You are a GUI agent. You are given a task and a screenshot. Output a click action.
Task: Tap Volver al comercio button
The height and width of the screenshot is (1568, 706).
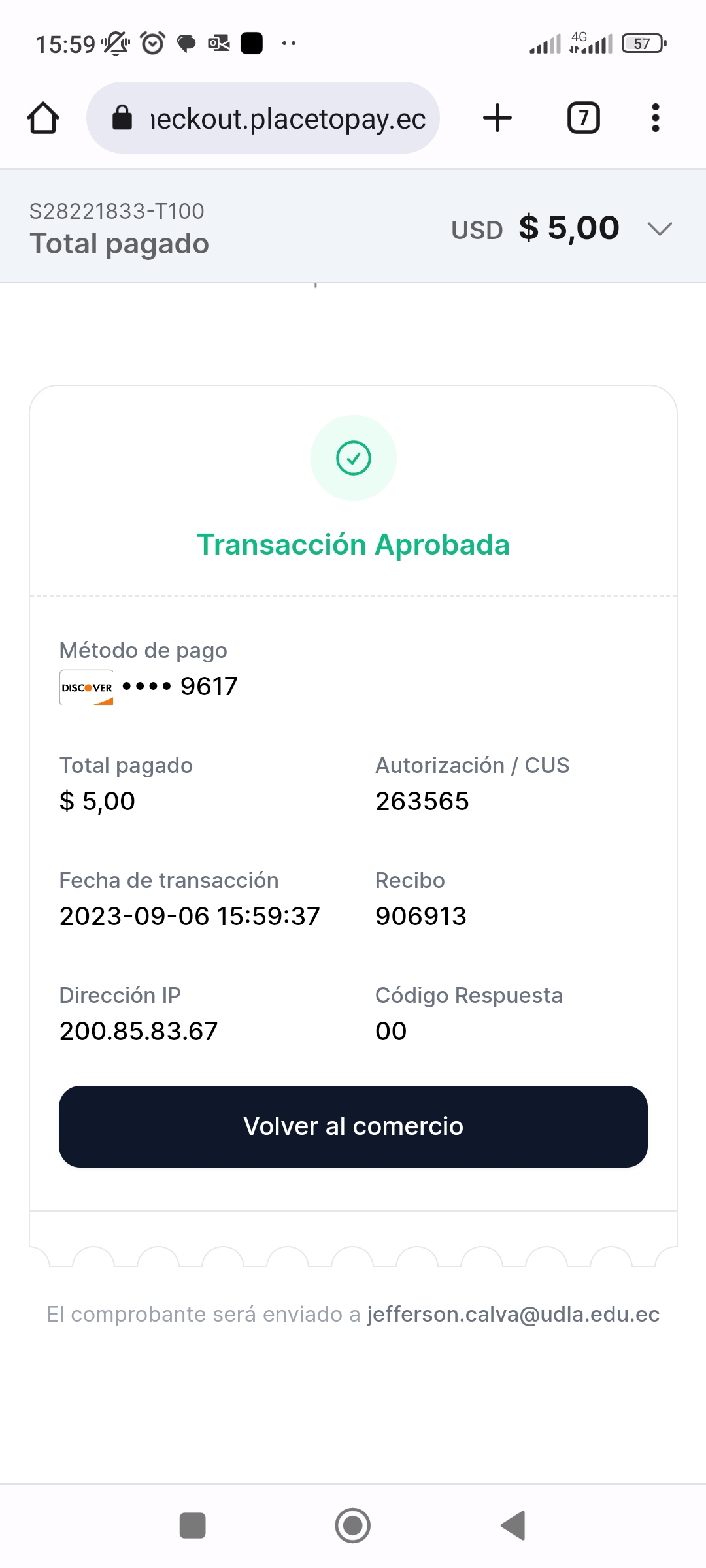click(x=353, y=1126)
